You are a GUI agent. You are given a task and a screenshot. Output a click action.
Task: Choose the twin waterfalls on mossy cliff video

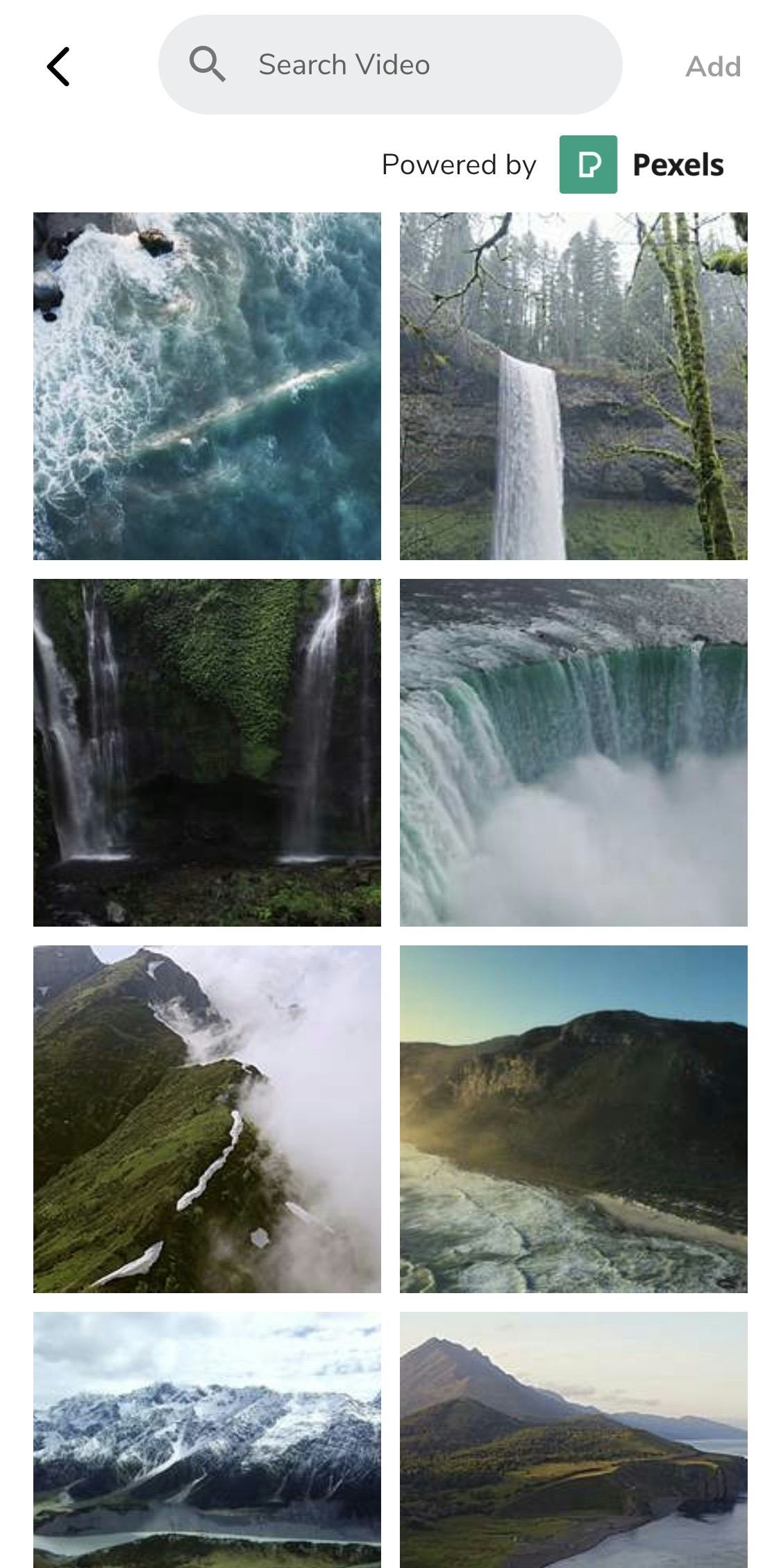(x=207, y=752)
